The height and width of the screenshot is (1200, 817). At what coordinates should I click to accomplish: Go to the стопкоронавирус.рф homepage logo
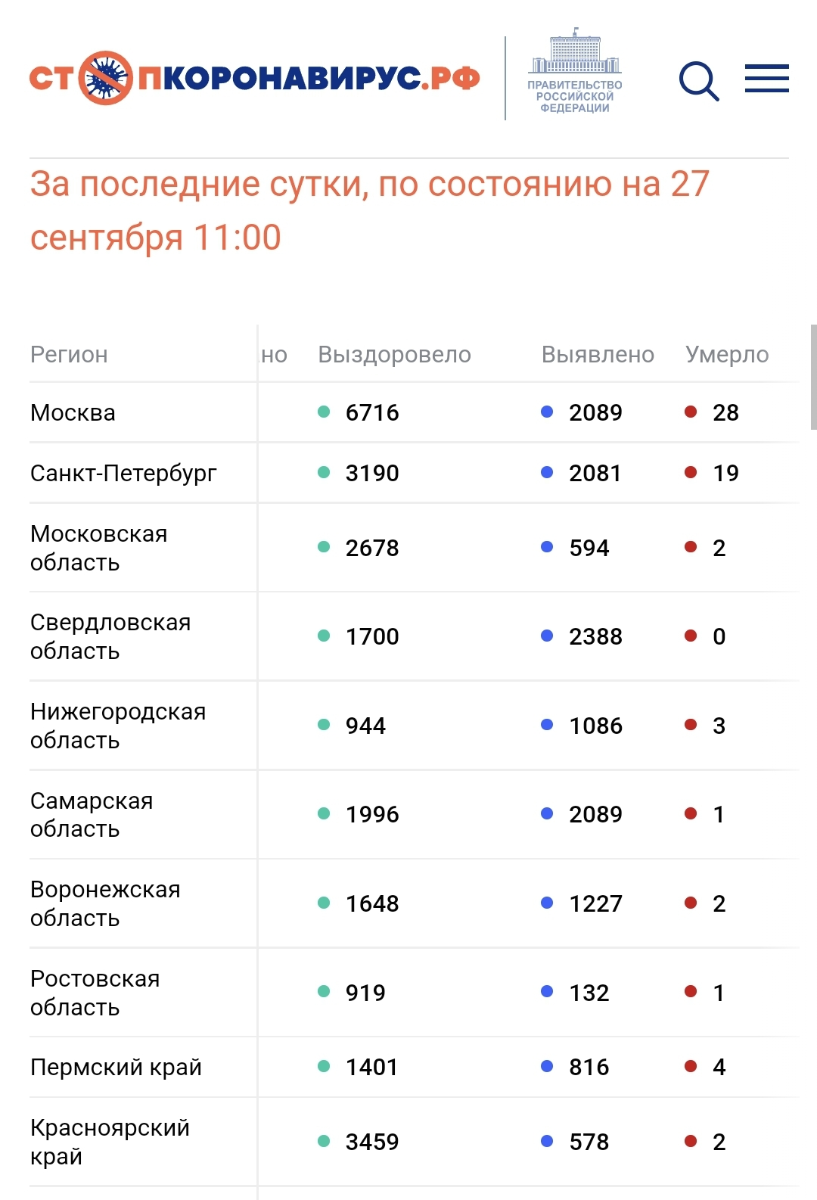pyautogui.click(x=254, y=78)
